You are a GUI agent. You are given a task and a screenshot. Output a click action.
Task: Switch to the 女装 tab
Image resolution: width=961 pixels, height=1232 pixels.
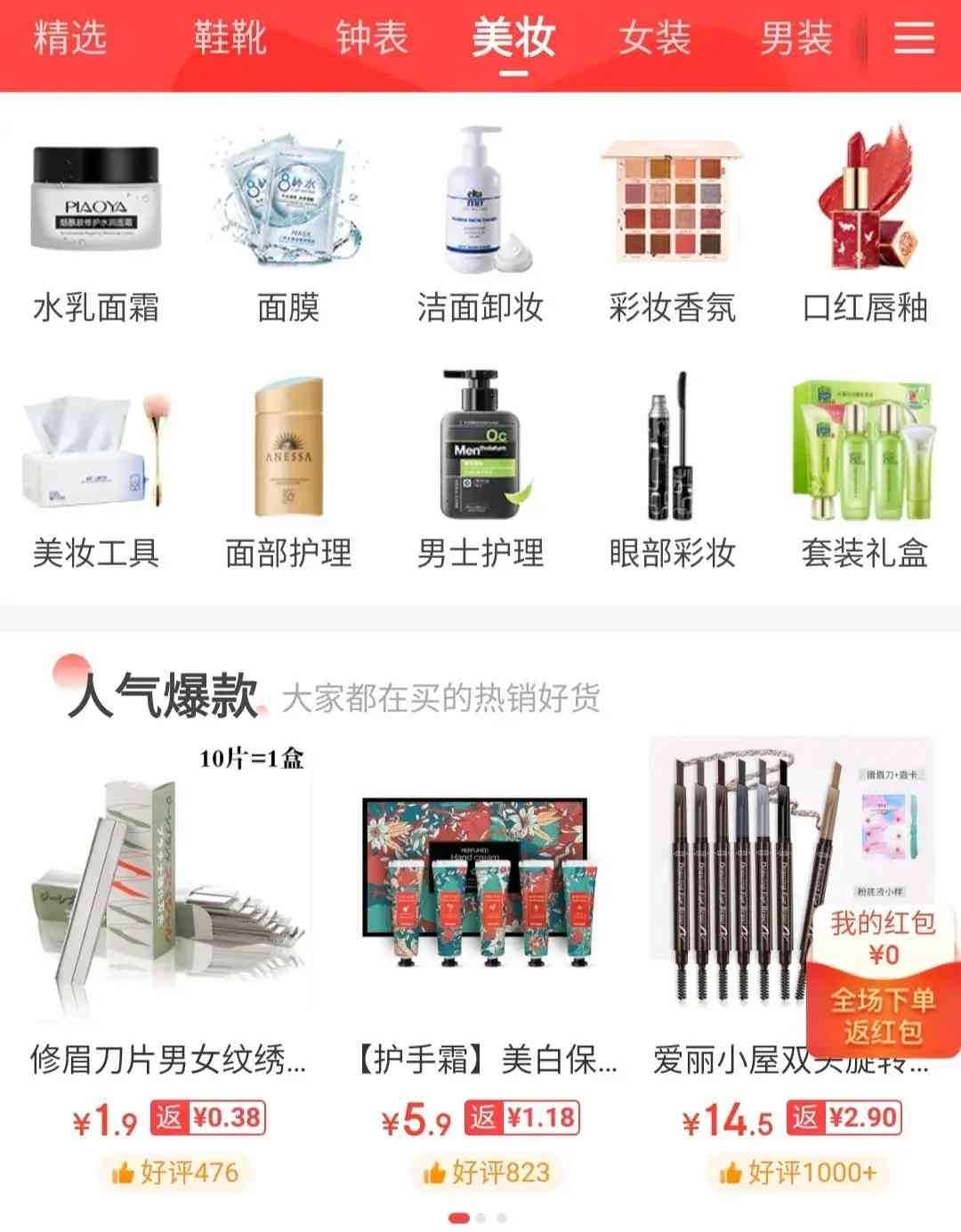point(658,39)
